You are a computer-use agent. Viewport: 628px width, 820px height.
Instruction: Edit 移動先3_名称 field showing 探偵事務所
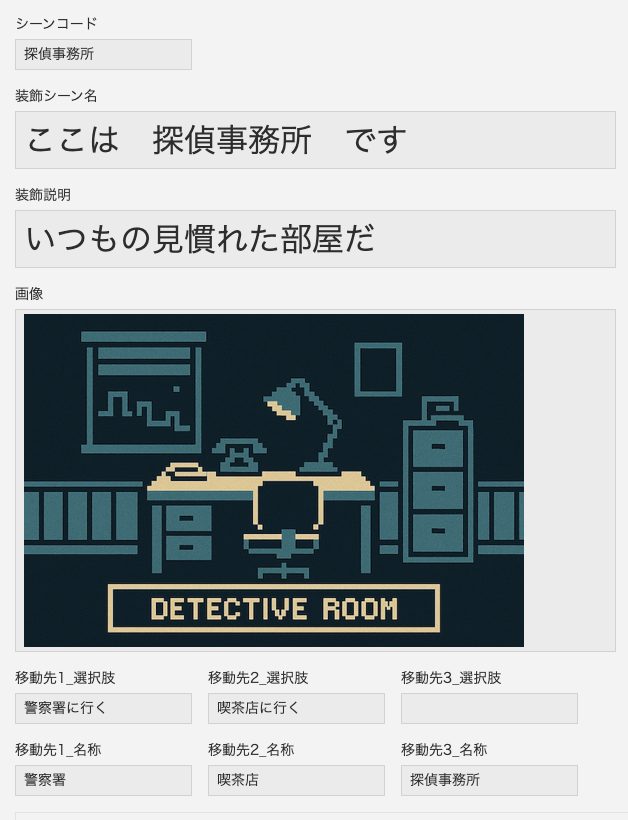pos(489,781)
